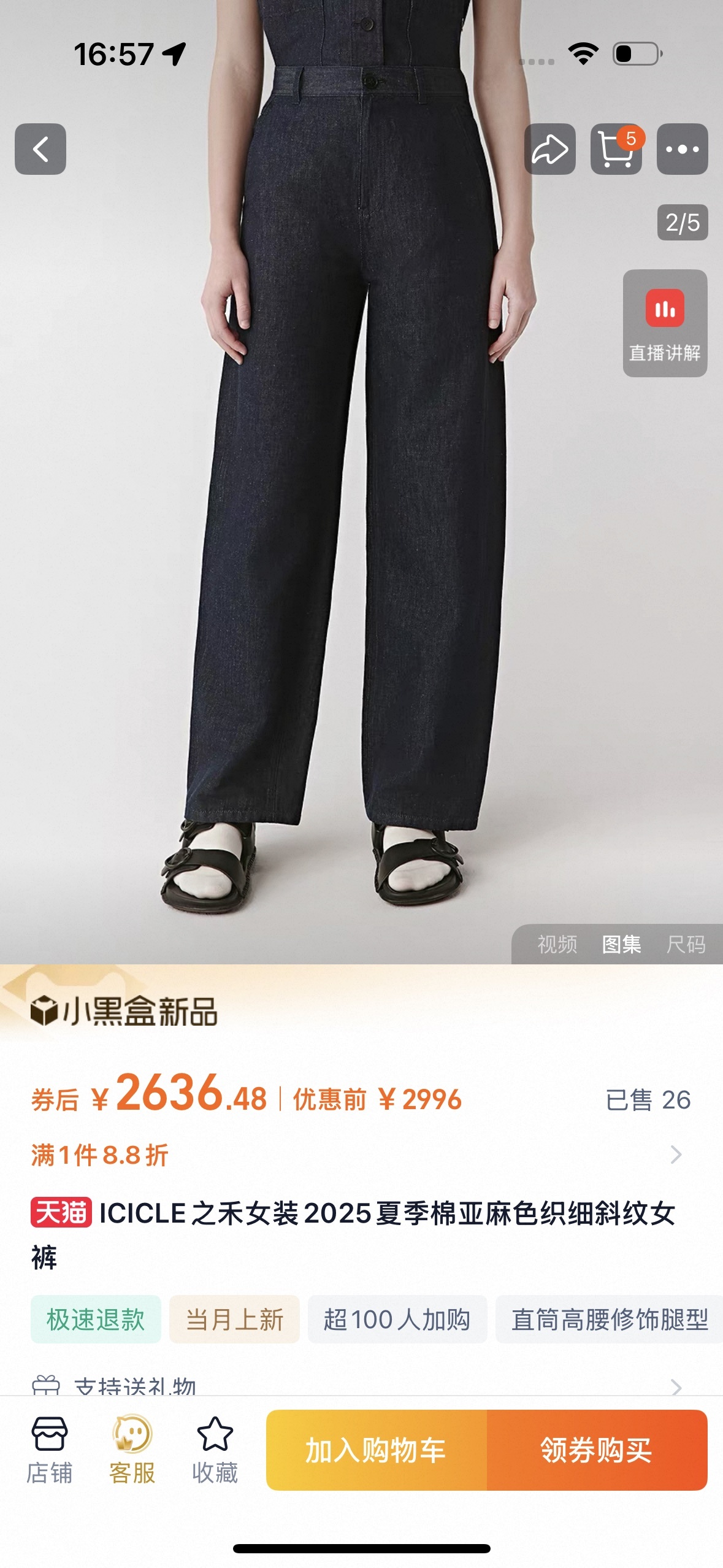Tap 加入购物车 to add to cart

[376, 1450]
